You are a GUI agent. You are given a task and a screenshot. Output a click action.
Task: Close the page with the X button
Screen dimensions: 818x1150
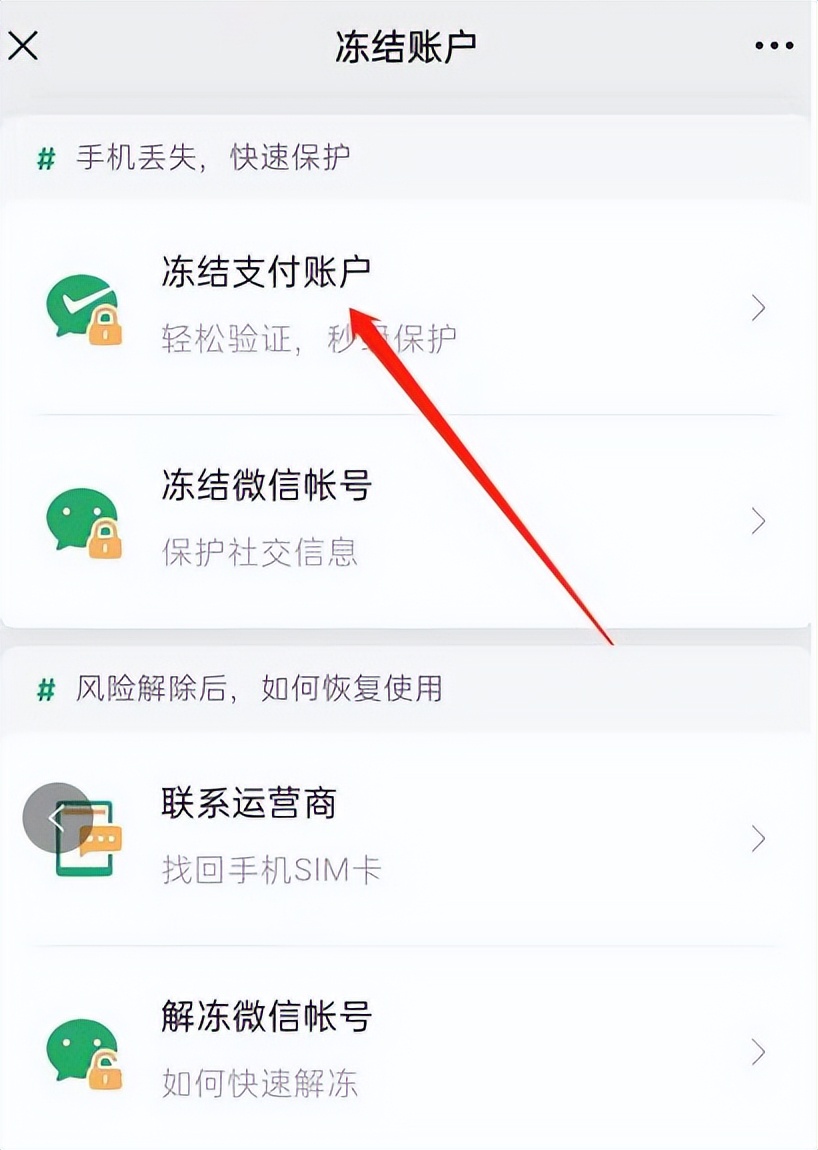[25, 44]
